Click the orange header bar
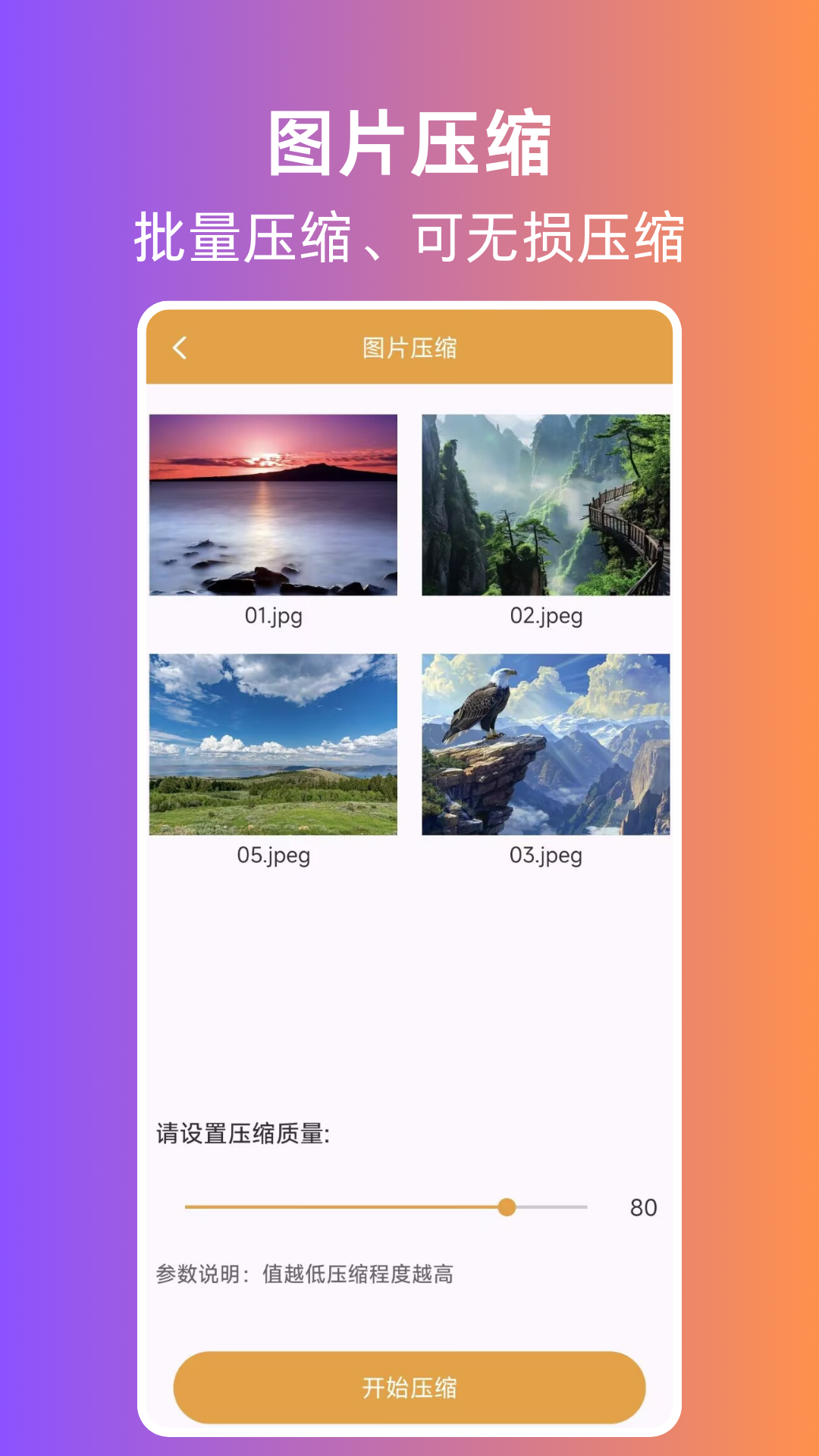Viewport: 819px width, 1456px height. click(x=409, y=348)
